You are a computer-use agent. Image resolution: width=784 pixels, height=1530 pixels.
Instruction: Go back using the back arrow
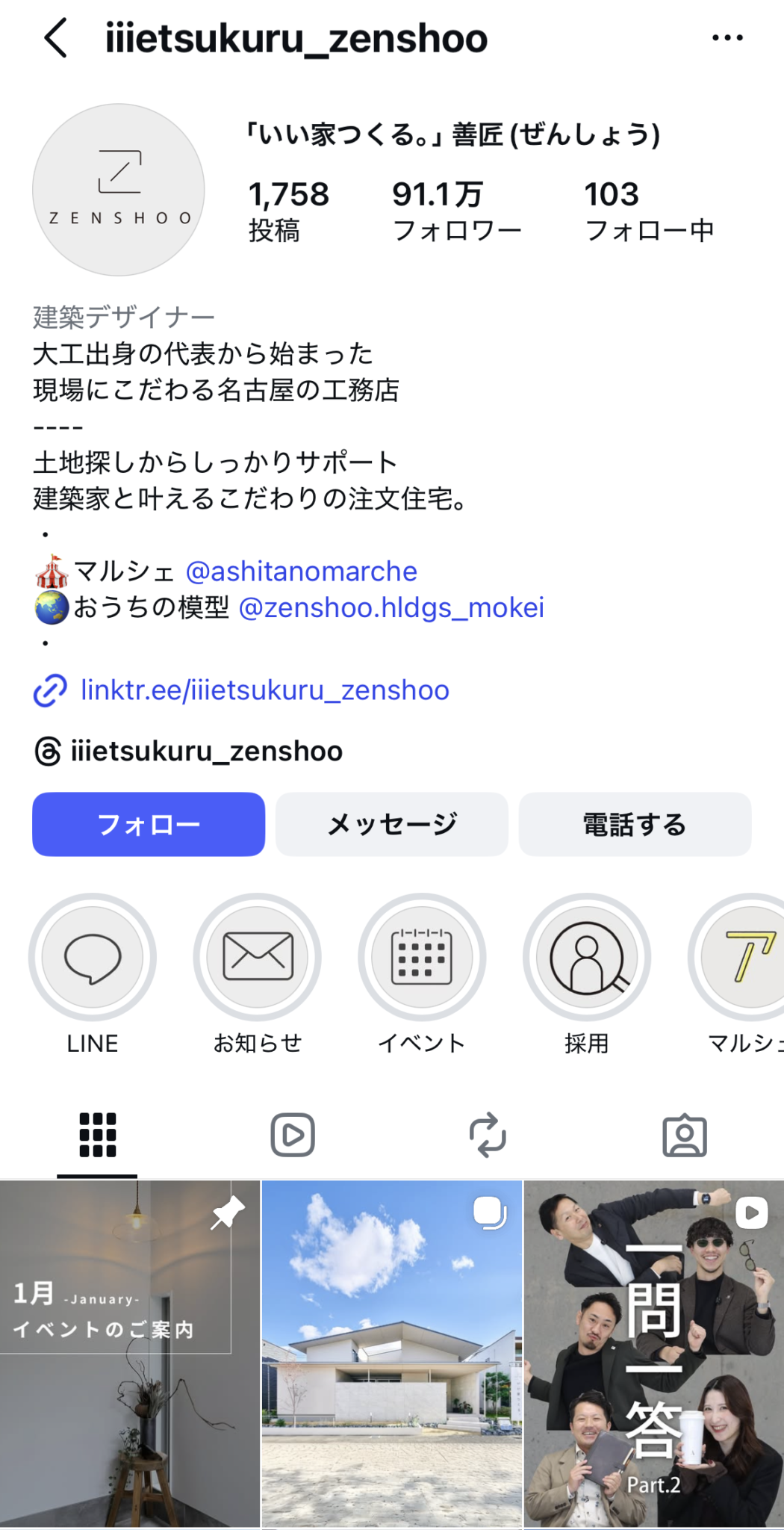pos(56,38)
